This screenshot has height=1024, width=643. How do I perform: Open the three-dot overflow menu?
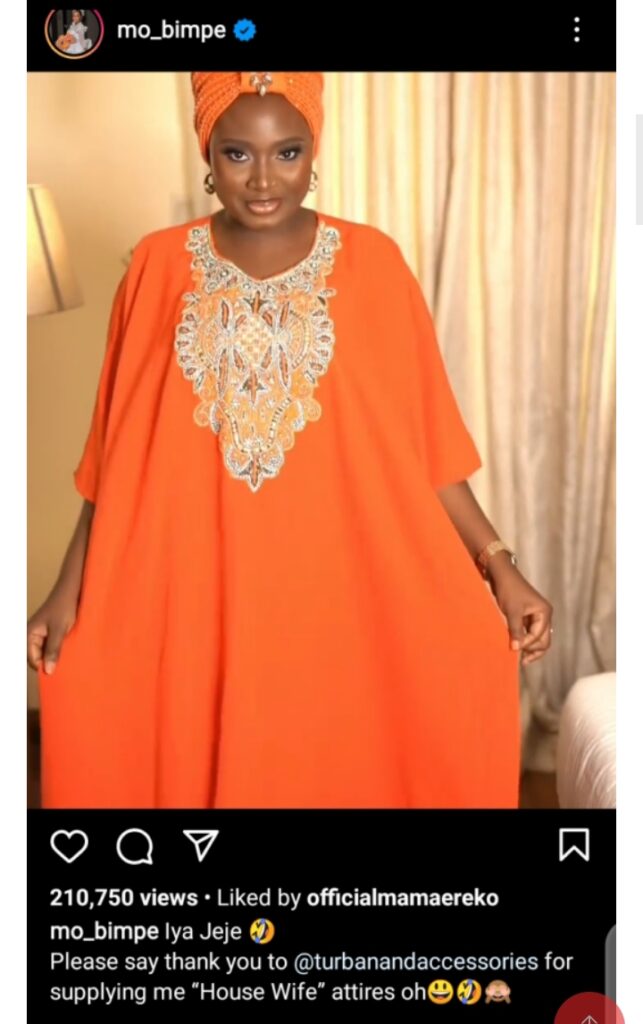(x=576, y=30)
